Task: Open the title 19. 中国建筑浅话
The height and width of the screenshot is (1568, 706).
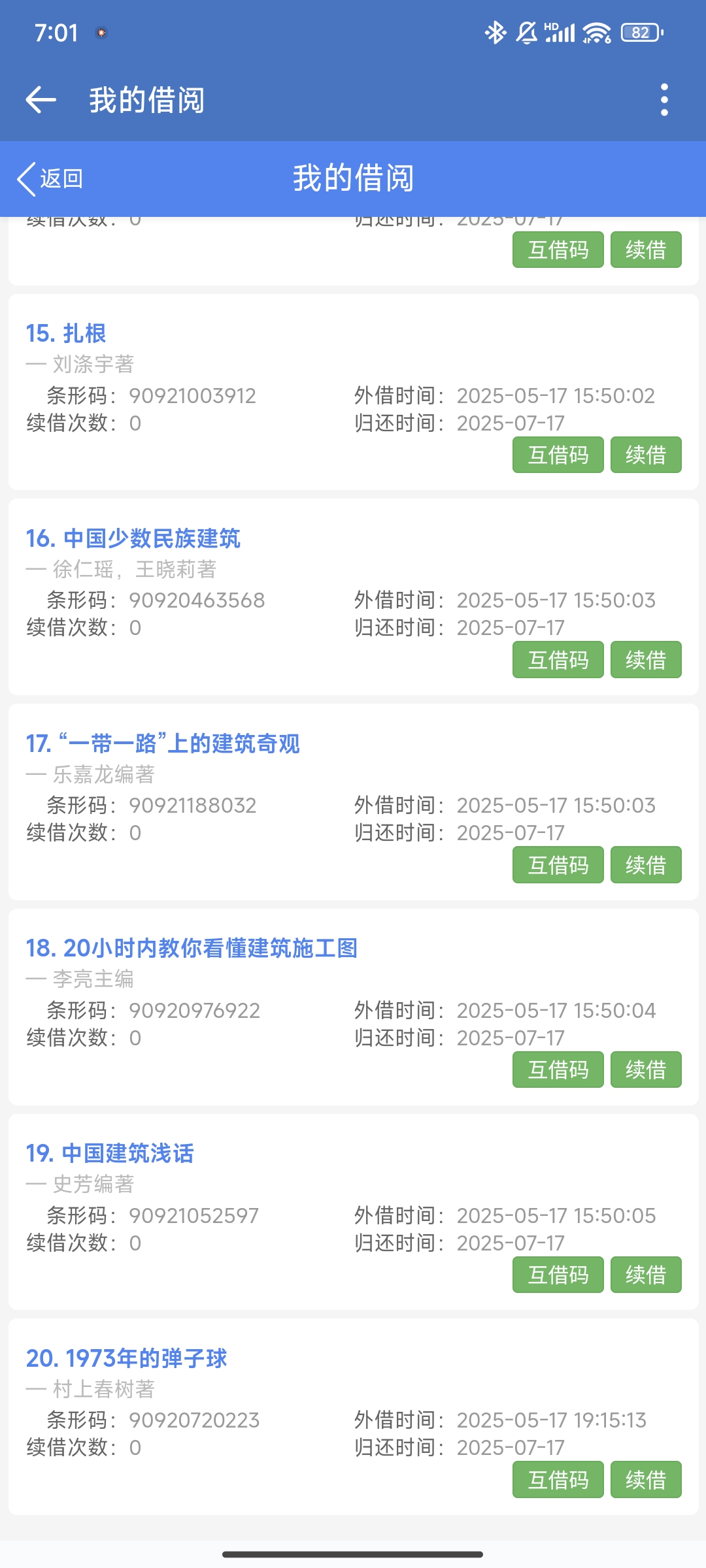Action: (x=110, y=1153)
